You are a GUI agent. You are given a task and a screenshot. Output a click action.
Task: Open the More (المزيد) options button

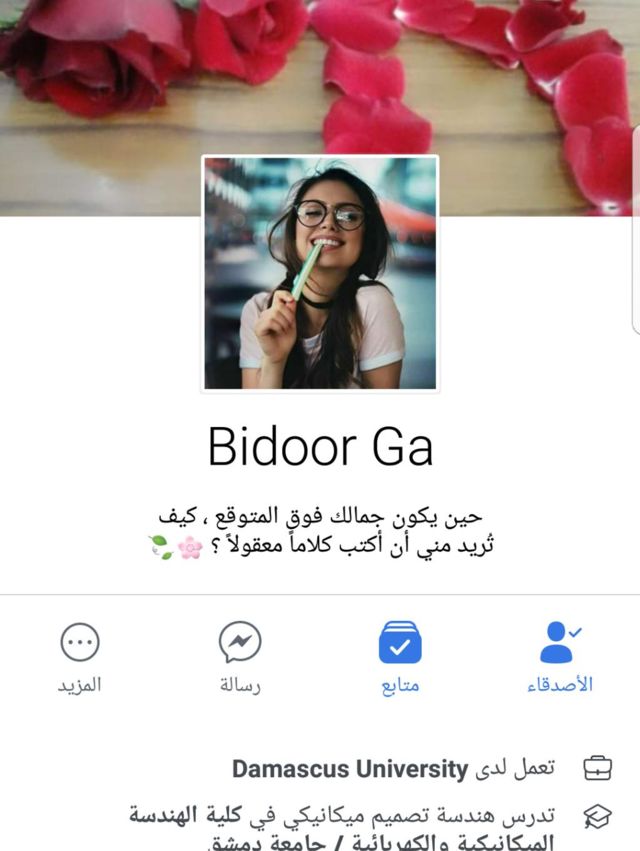tap(79, 655)
